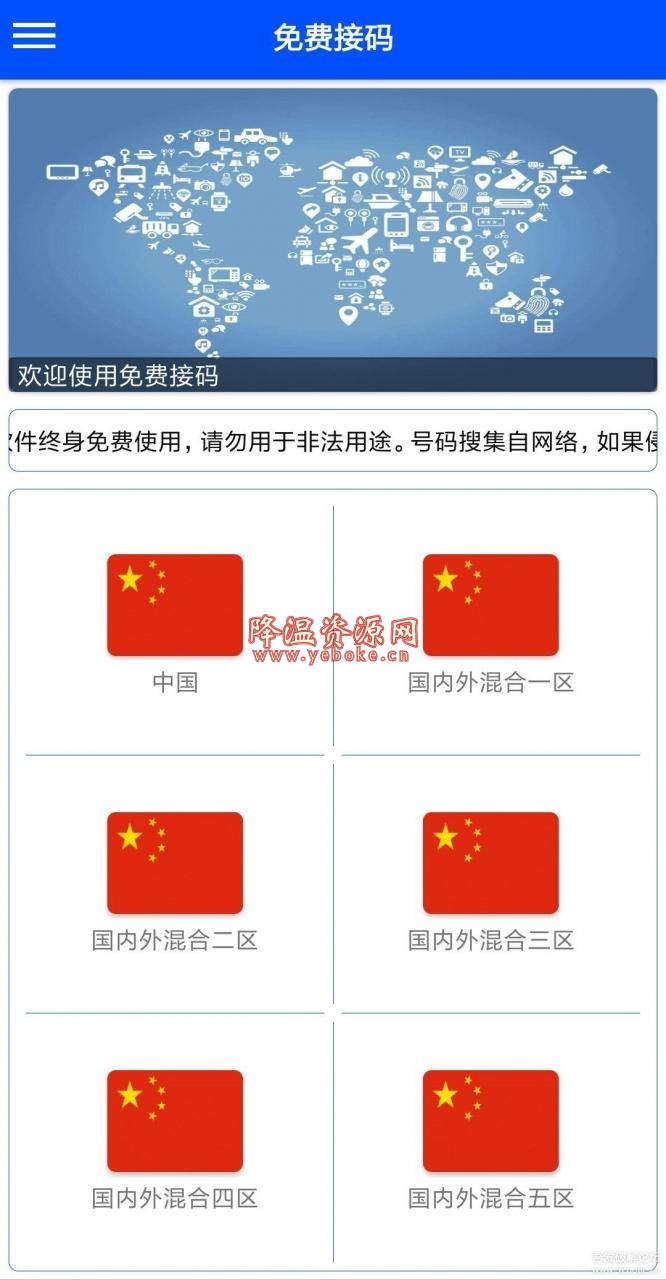Open 国内外混合五区
This screenshot has height=1280, width=666.
point(490,1141)
